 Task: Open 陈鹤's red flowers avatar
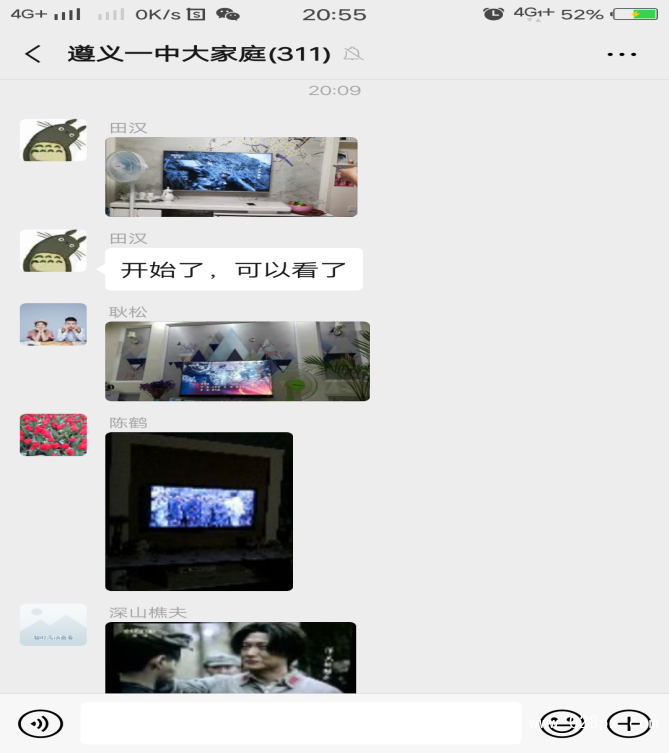pyautogui.click(x=53, y=435)
